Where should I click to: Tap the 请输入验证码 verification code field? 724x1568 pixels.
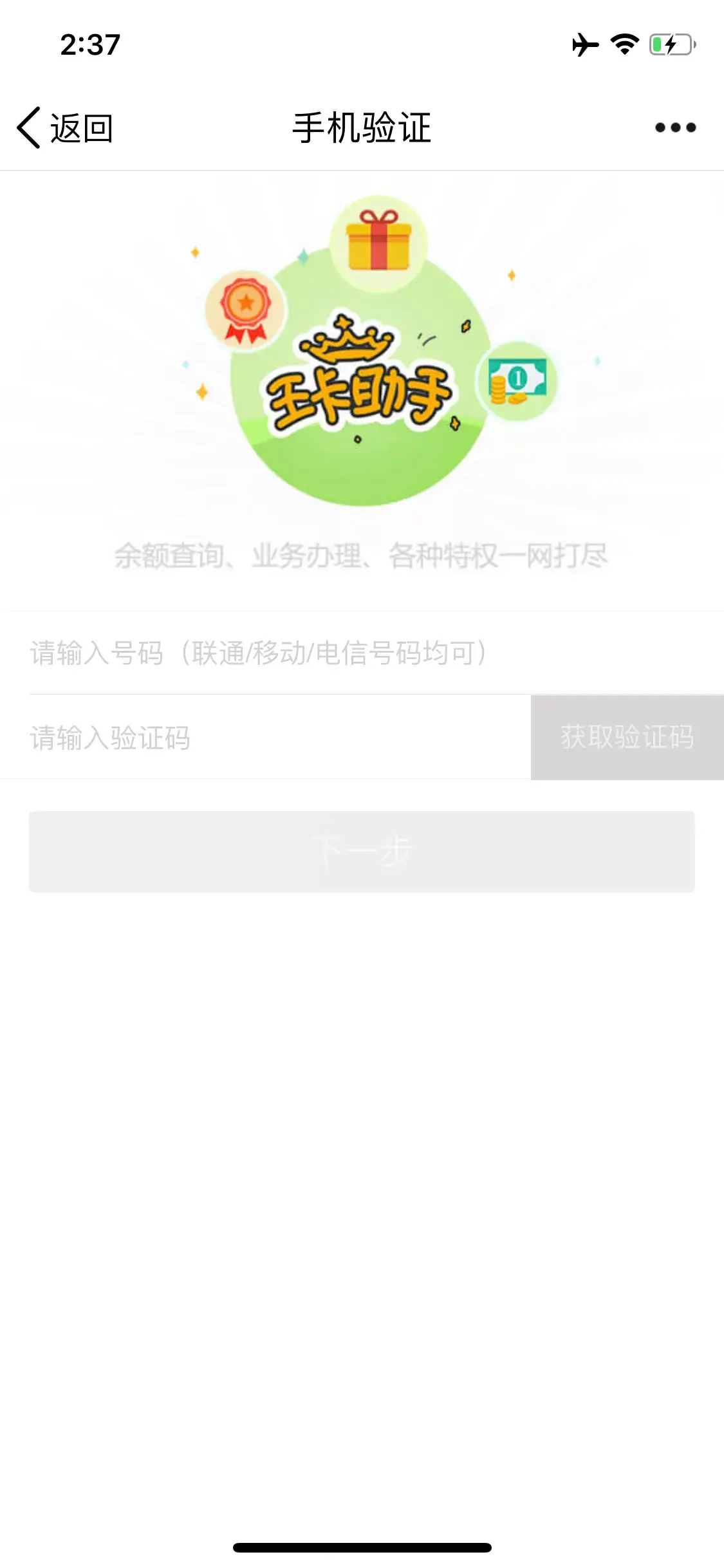(270, 738)
